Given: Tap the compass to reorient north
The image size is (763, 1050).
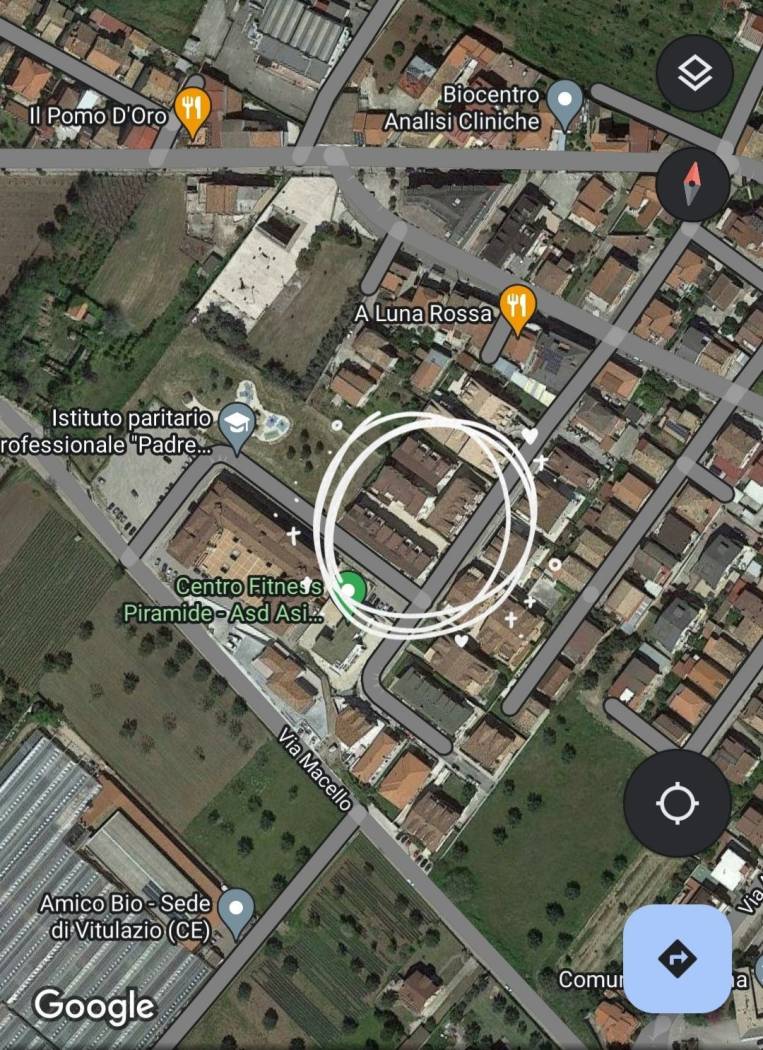Looking at the screenshot, I should click(692, 184).
